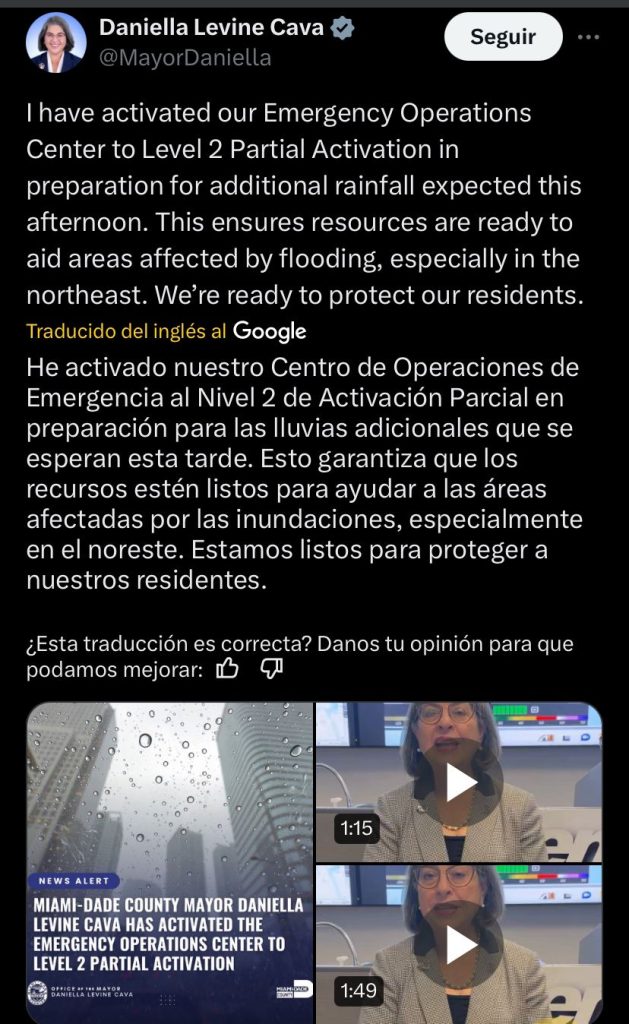
Task: Play the 1:49 video
Action: (x=460, y=943)
